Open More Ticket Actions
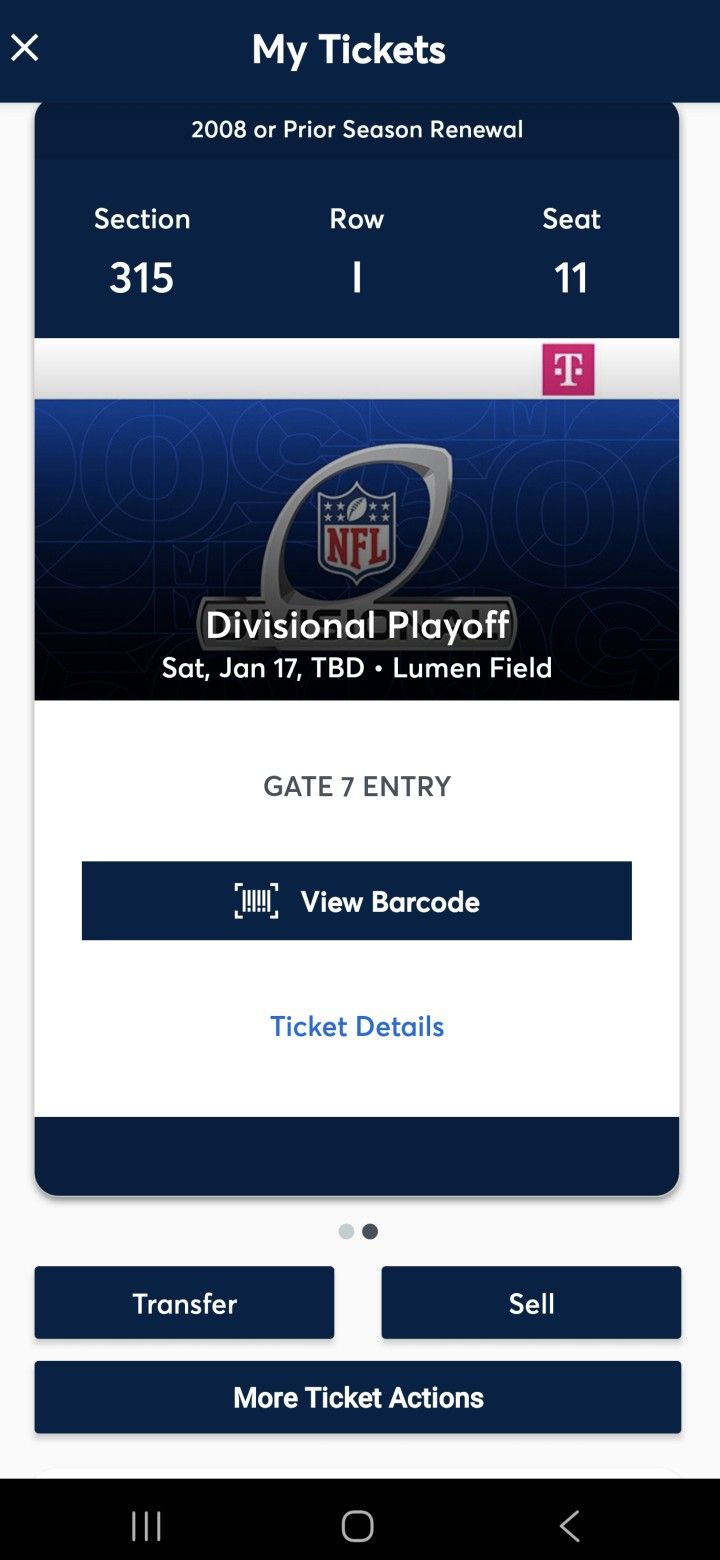 pos(358,1397)
